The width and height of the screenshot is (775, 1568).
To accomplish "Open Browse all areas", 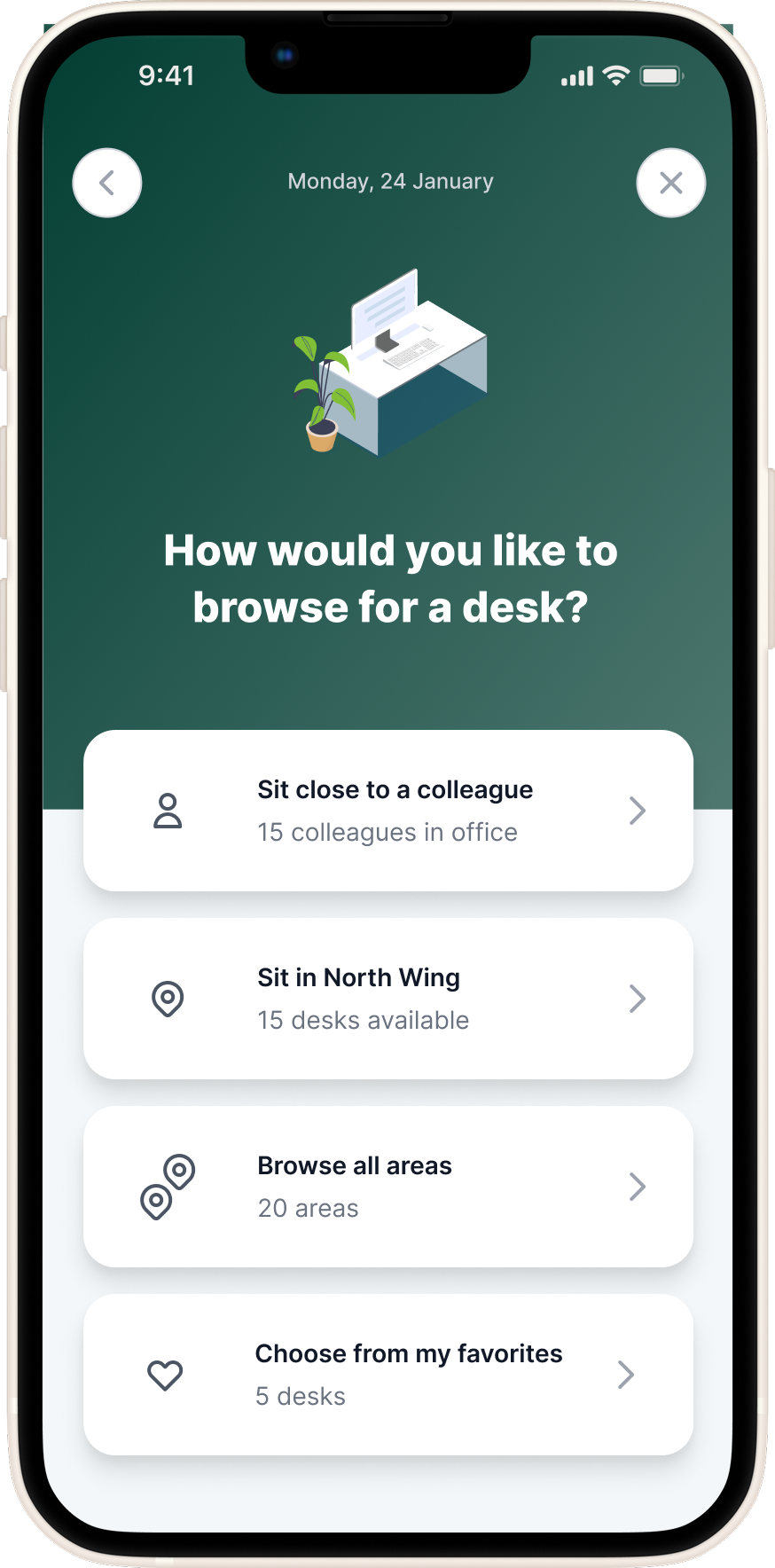I will point(388,1187).
